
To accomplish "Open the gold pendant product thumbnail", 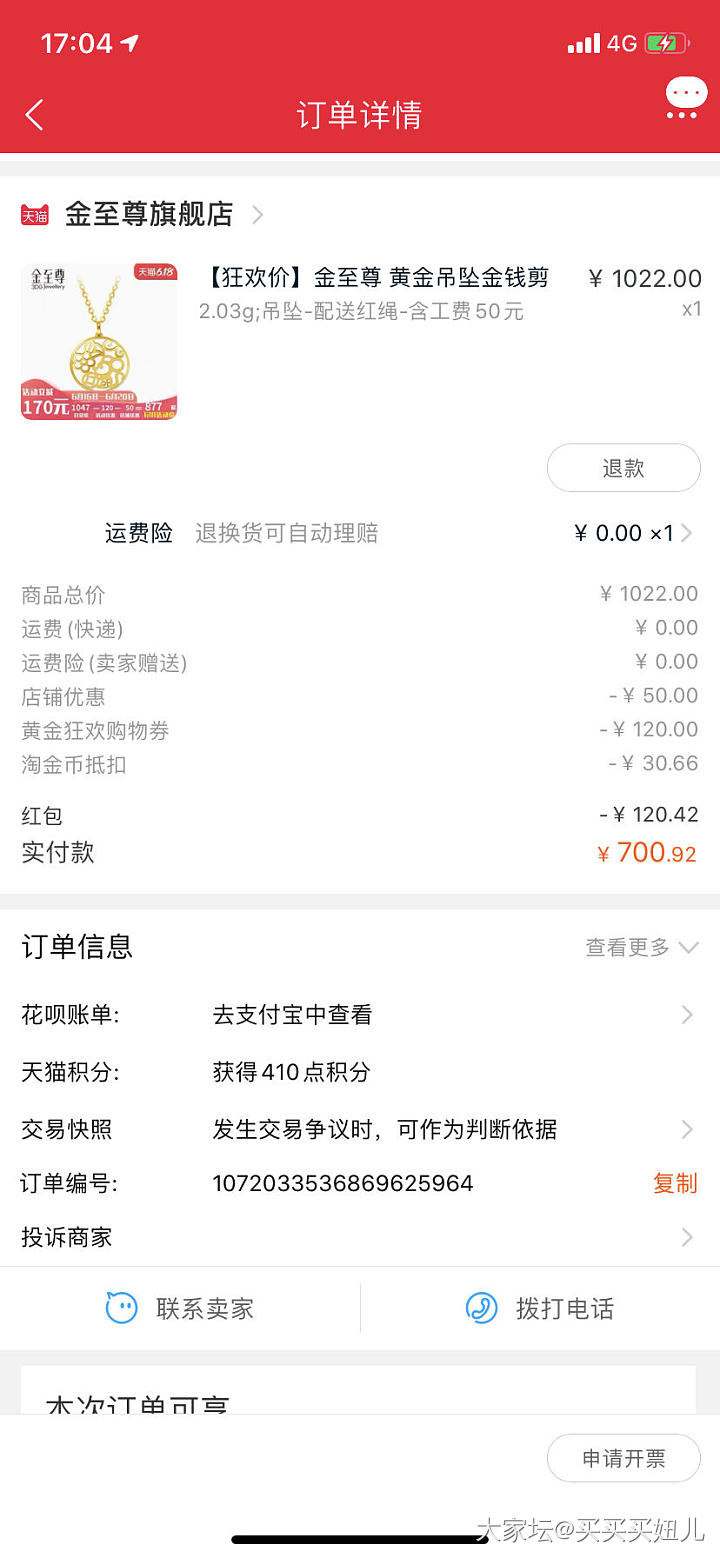I will click(99, 342).
